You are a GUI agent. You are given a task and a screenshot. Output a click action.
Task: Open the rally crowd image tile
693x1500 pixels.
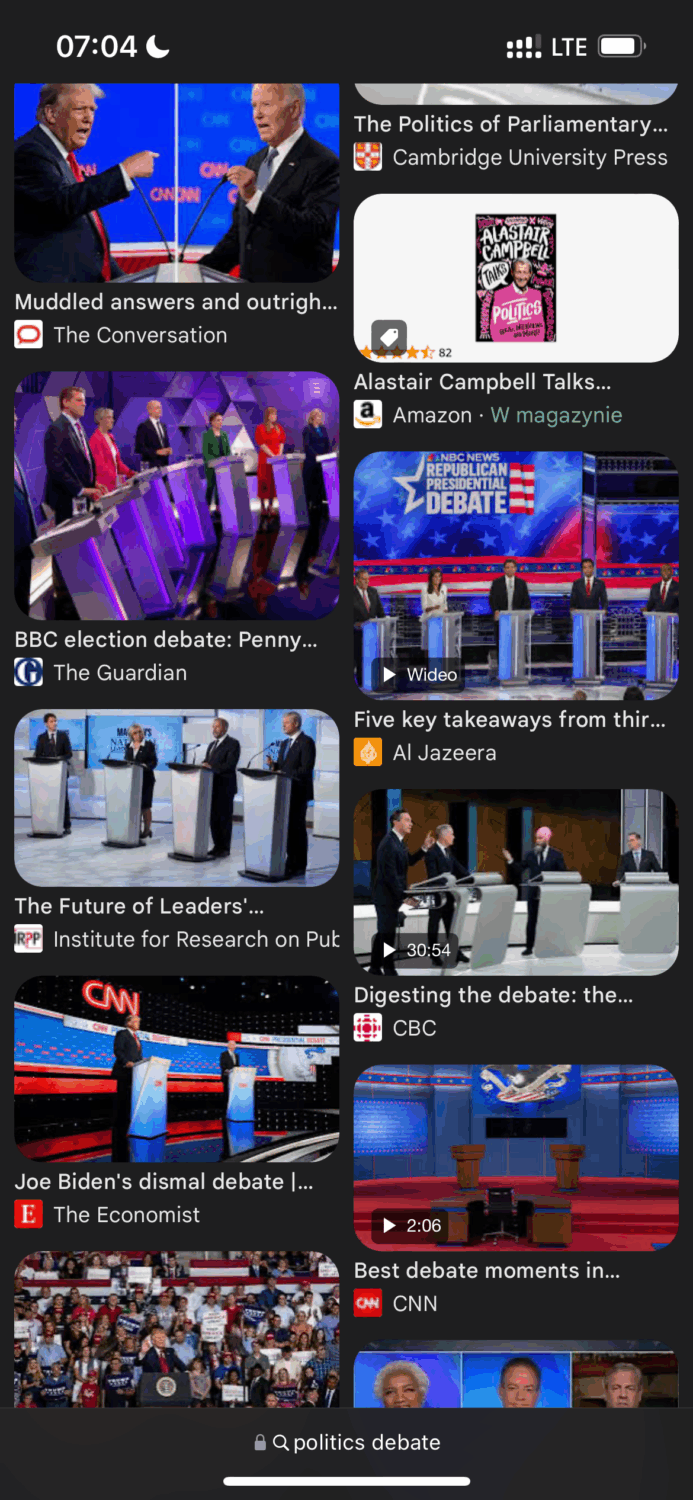176,1330
